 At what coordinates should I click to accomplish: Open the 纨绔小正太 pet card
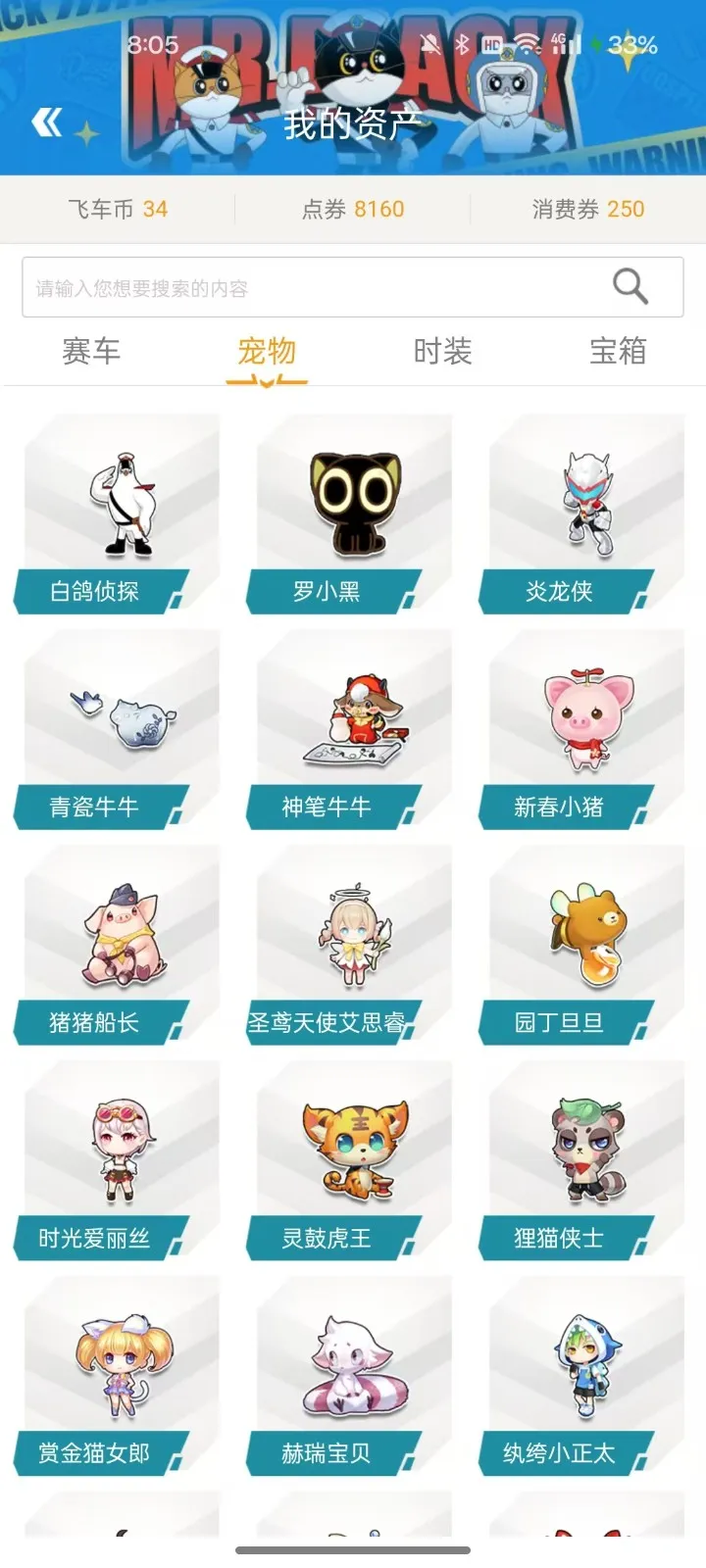pos(583,1377)
